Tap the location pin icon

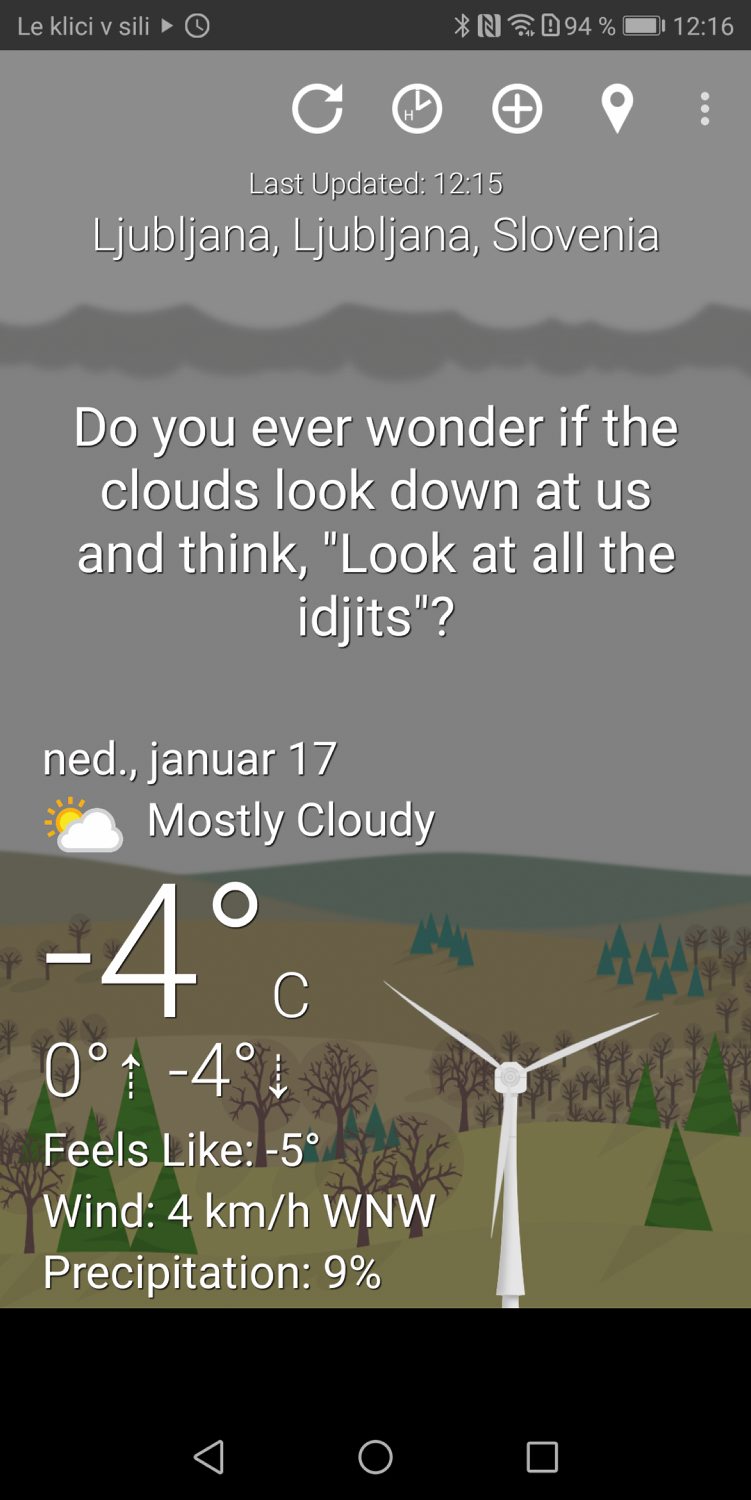click(617, 108)
